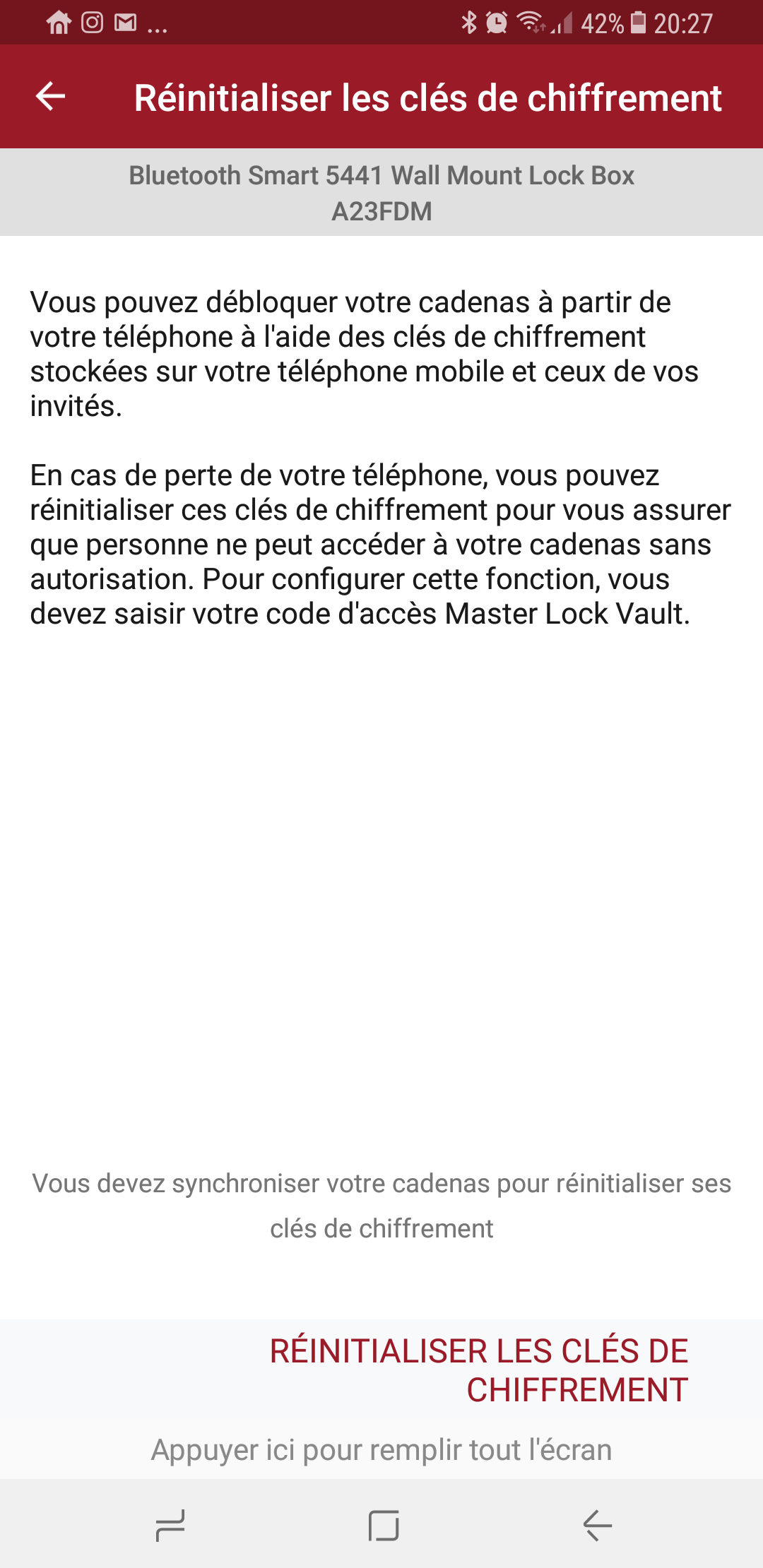The width and height of the screenshot is (763, 1568).
Task: Tap the system back button
Action: point(598,1526)
